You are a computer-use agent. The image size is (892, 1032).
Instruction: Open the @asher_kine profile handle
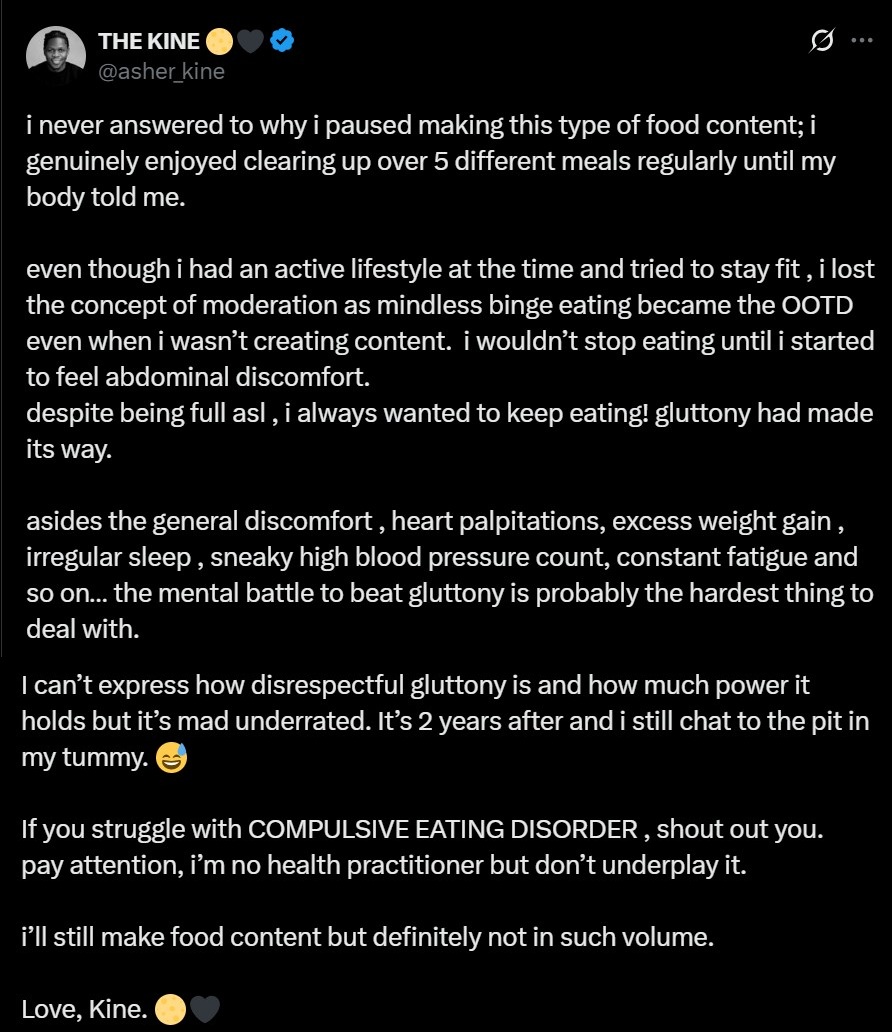point(161,71)
